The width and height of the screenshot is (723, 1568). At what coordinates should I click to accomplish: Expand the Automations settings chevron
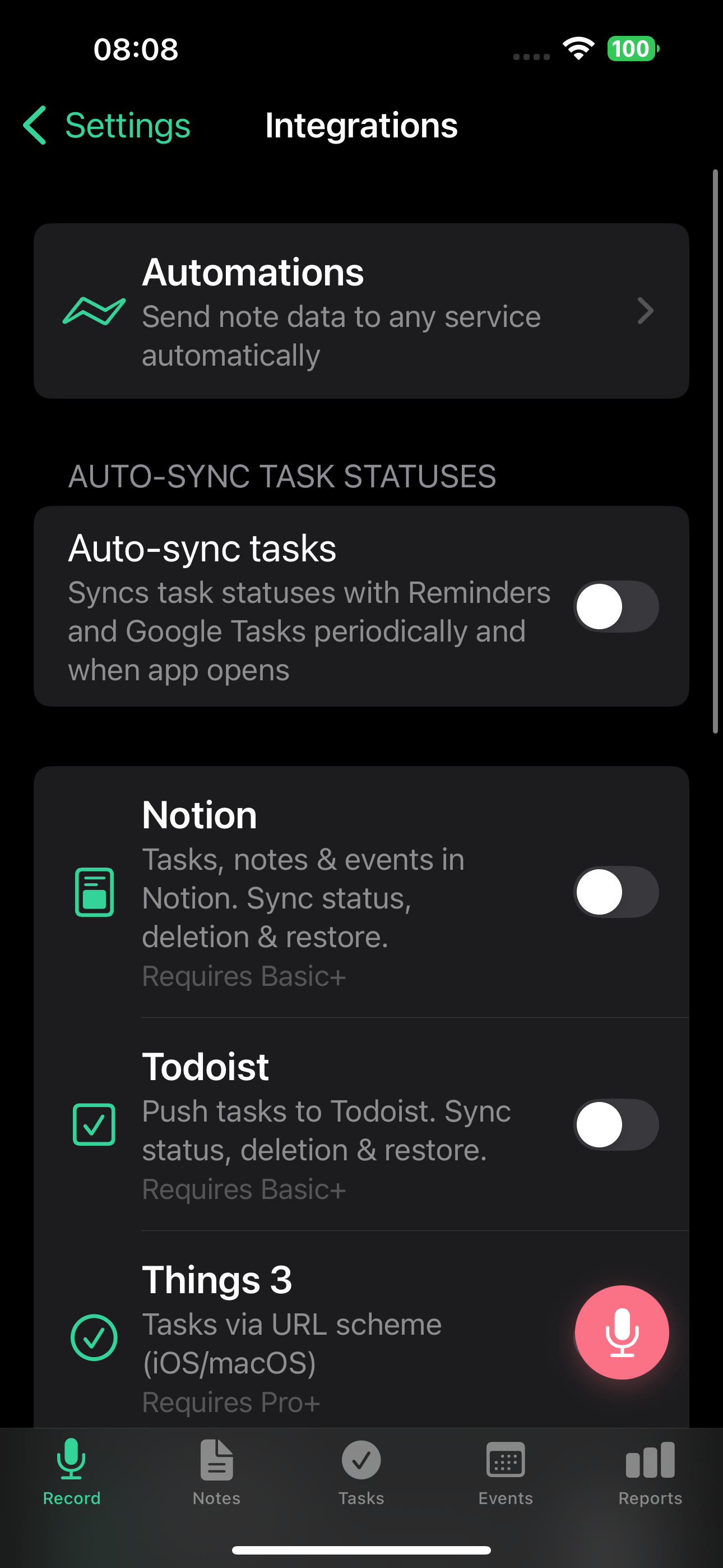point(646,312)
